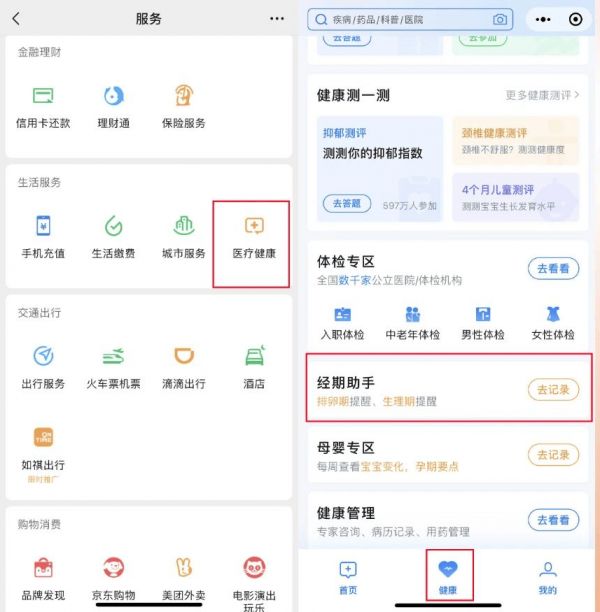Tap 去答题 in the 抑郁测评 card
600x612 pixels.
coord(344,204)
